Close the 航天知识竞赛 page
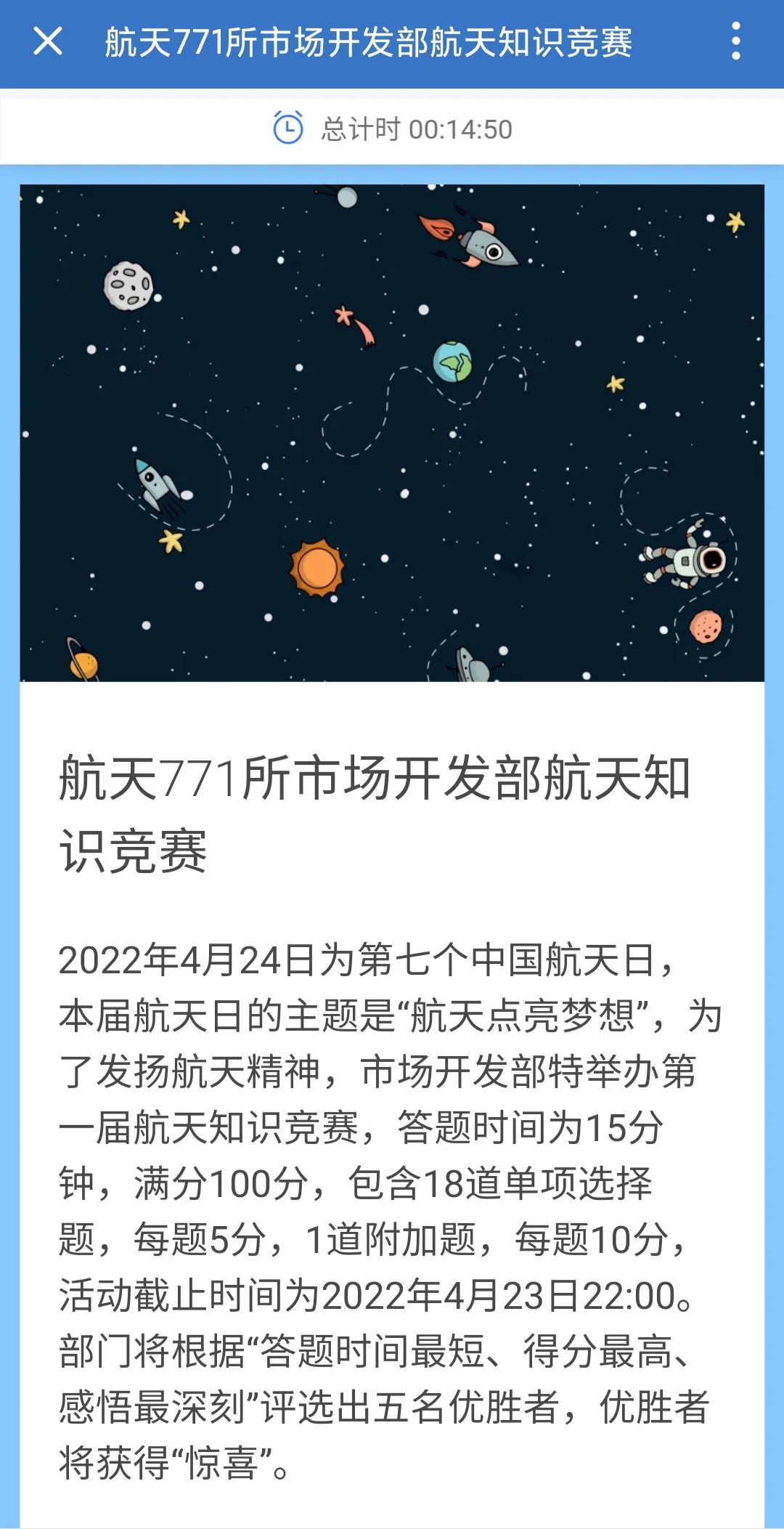The width and height of the screenshot is (784, 1529). pos(48,41)
